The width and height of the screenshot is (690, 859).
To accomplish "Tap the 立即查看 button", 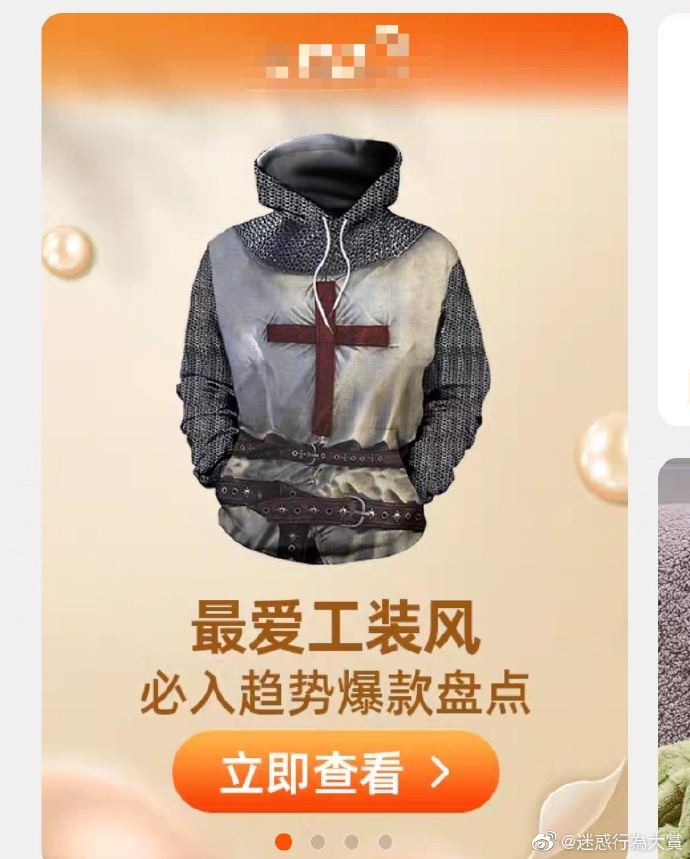I will [335, 772].
